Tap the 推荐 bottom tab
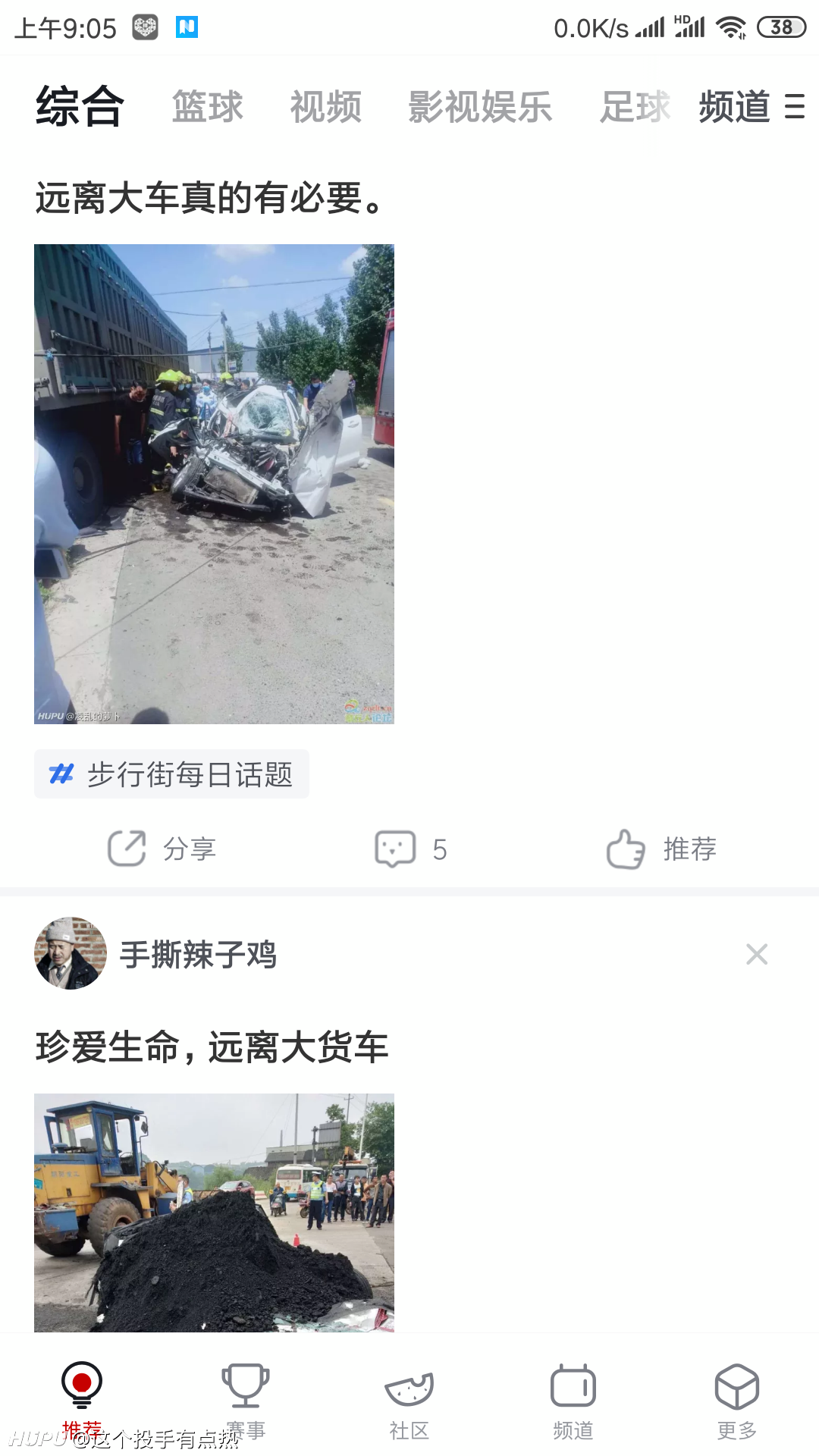 (x=82, y=1401)
